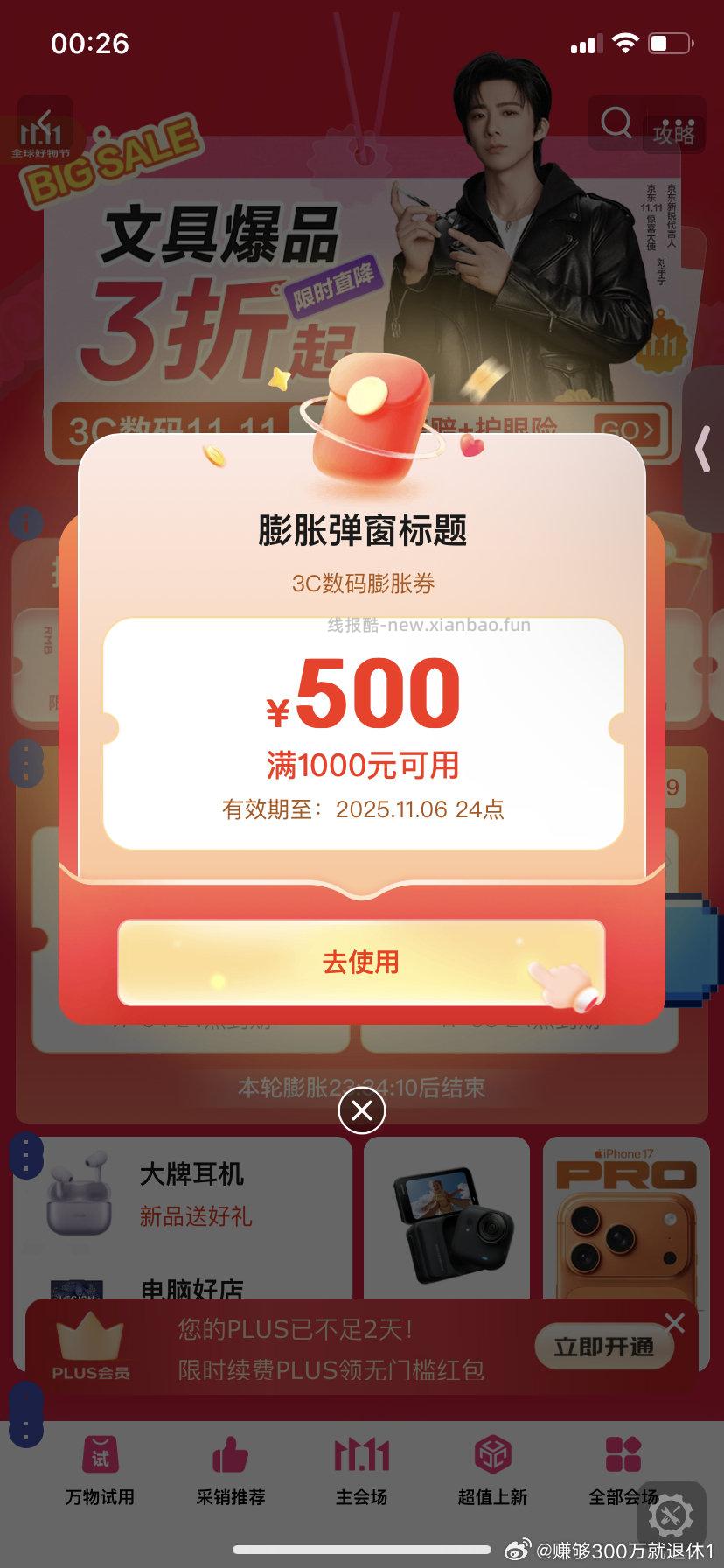The height and width of the screenshot is (1568, 724).
Task: Tap 立即开通 to renew PLUS membership
Action: [606, 1347]
